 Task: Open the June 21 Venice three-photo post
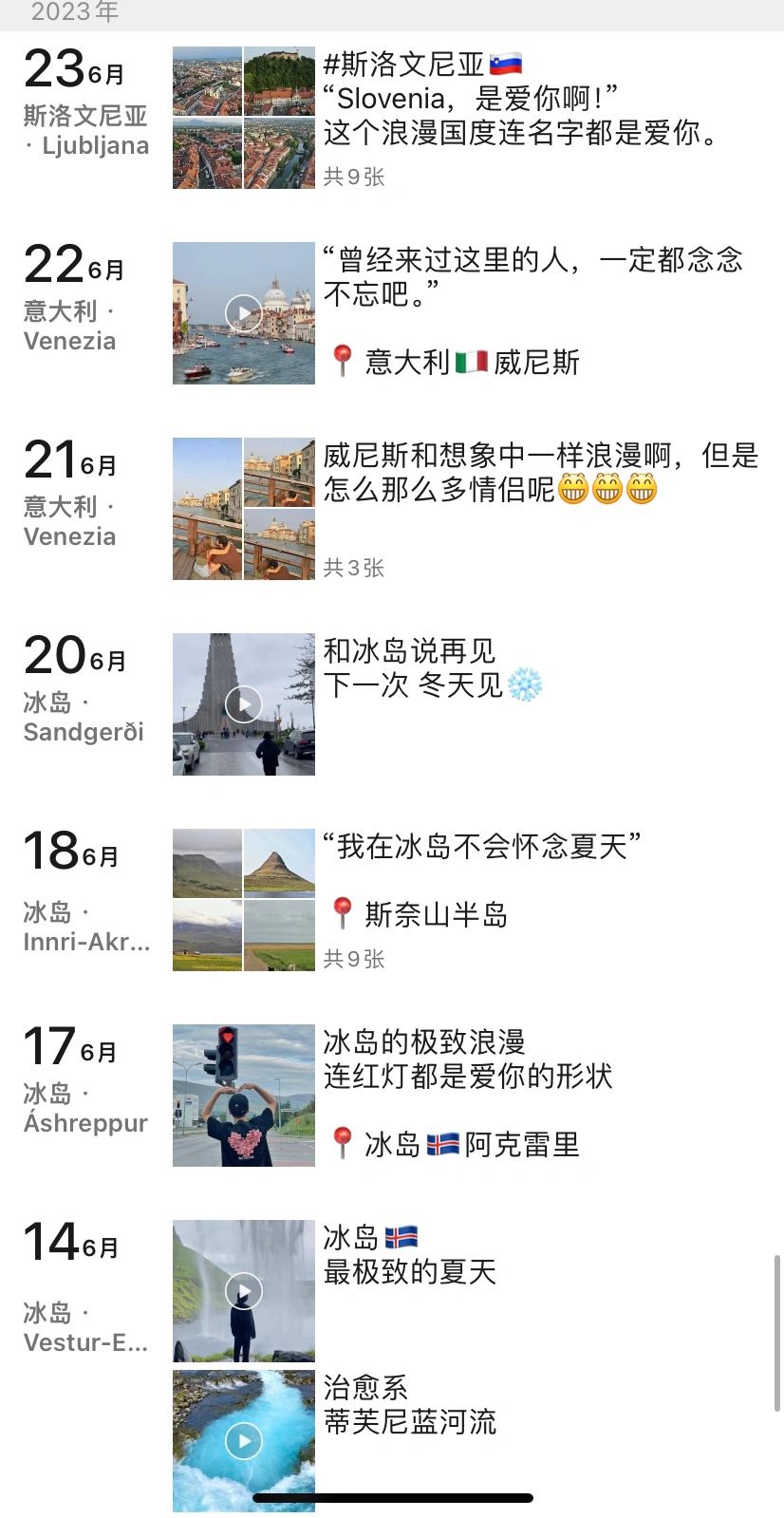(x=244, y=509)
